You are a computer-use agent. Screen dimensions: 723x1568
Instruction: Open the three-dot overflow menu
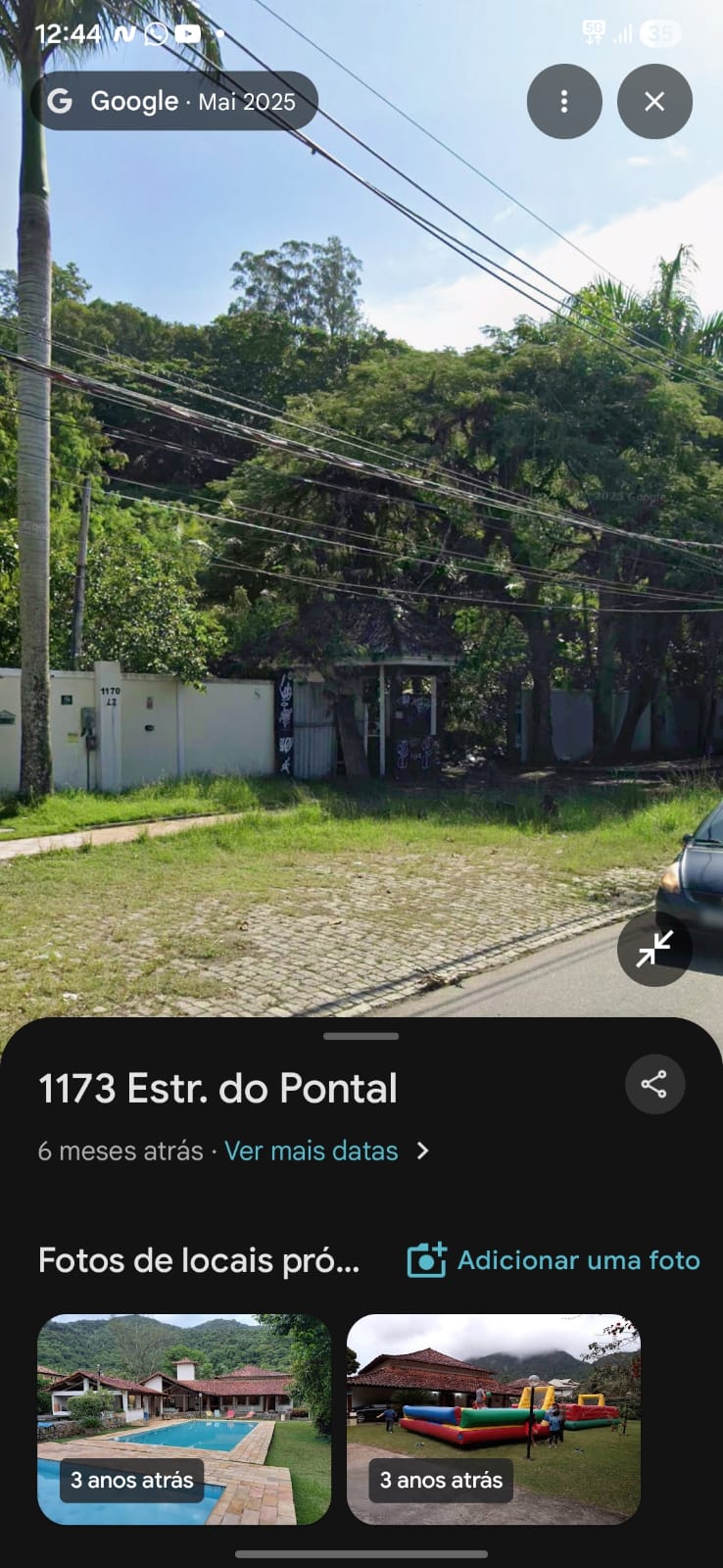pyautogui.click(x=563, y=101)
